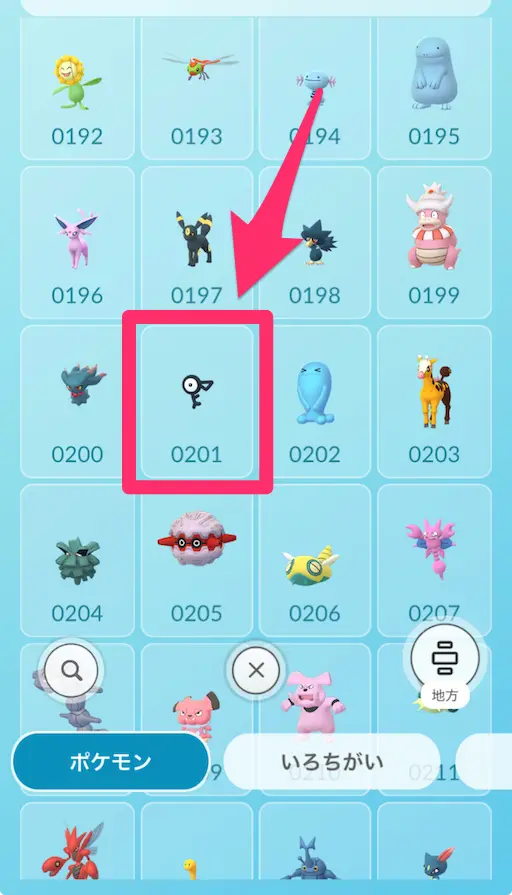Screen dimensions: 512x895
Task: Select entry 0193 in the grid
Action: [x=197, y=88]
